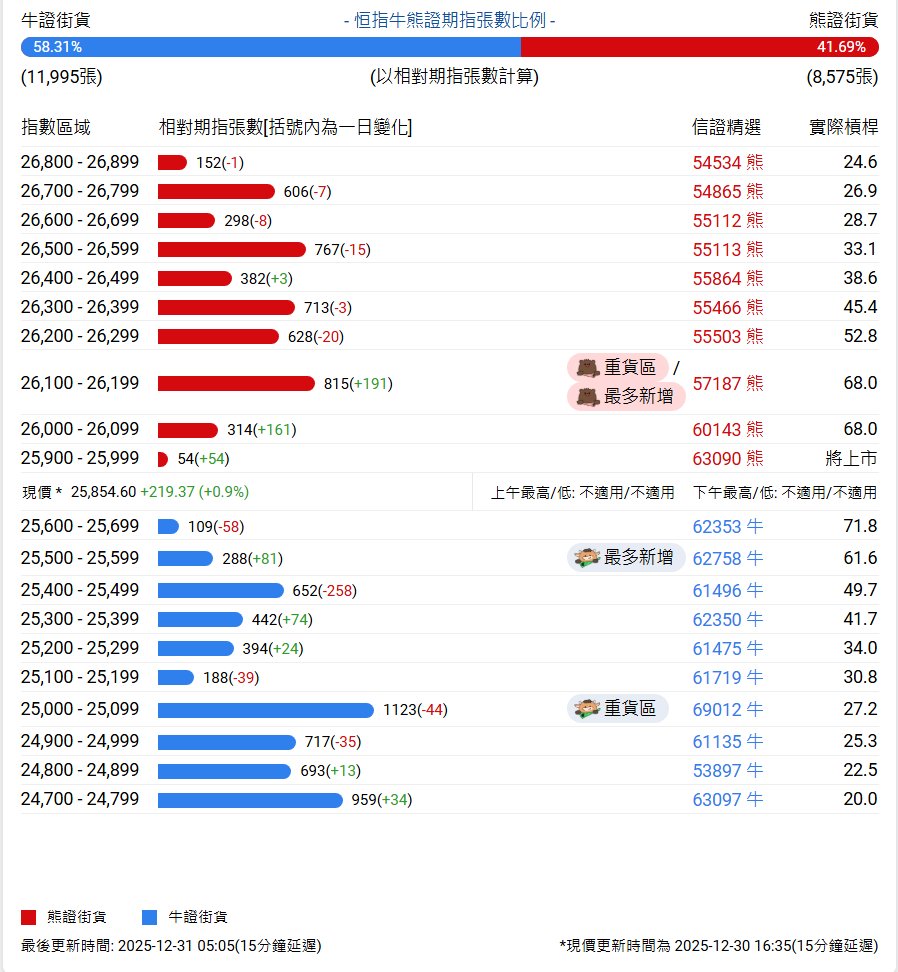Select bull warrant 53897

(x=727, y=770)
